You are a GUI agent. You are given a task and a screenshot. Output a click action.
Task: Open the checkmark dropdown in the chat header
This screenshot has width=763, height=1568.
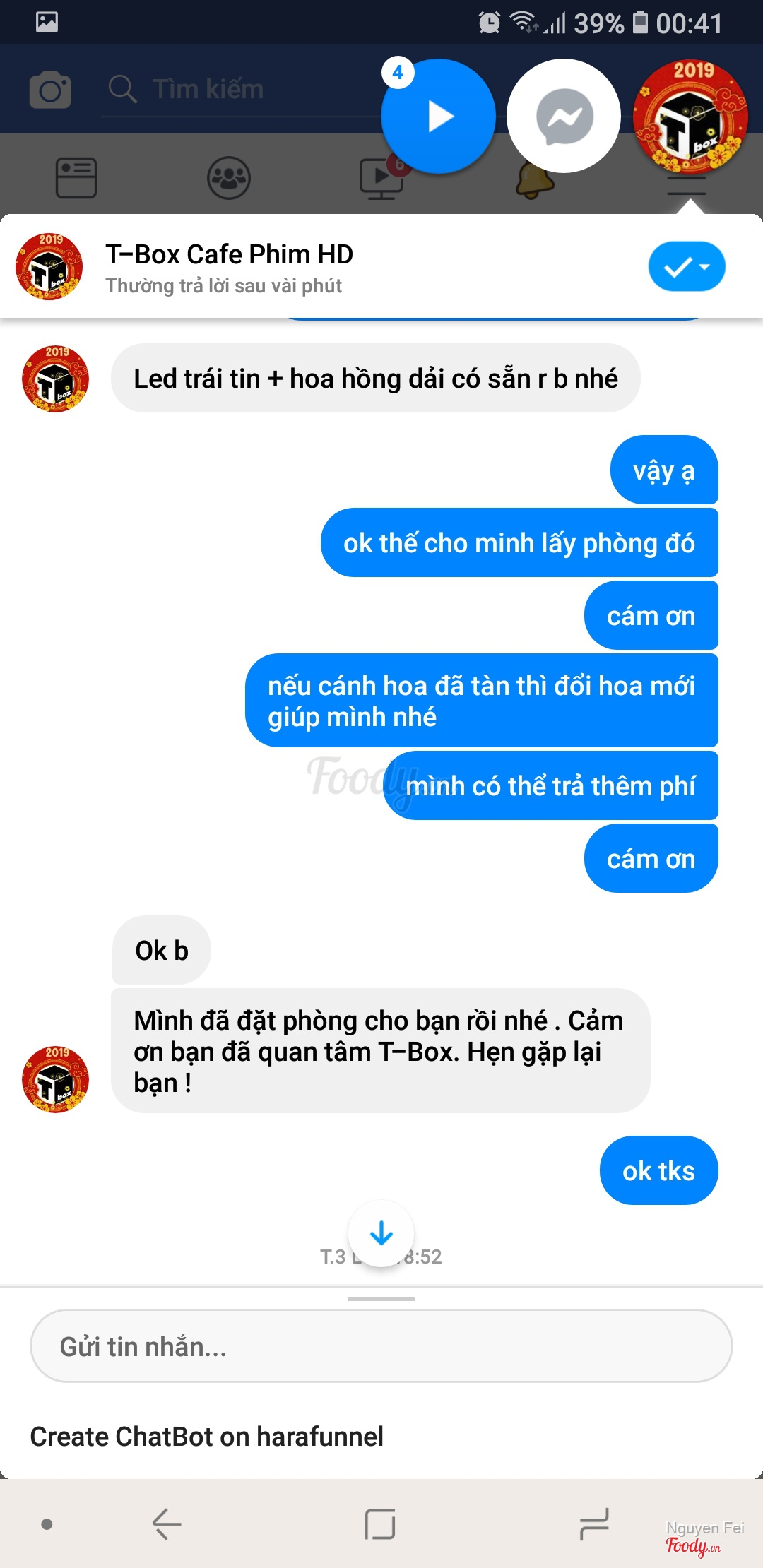687,266
